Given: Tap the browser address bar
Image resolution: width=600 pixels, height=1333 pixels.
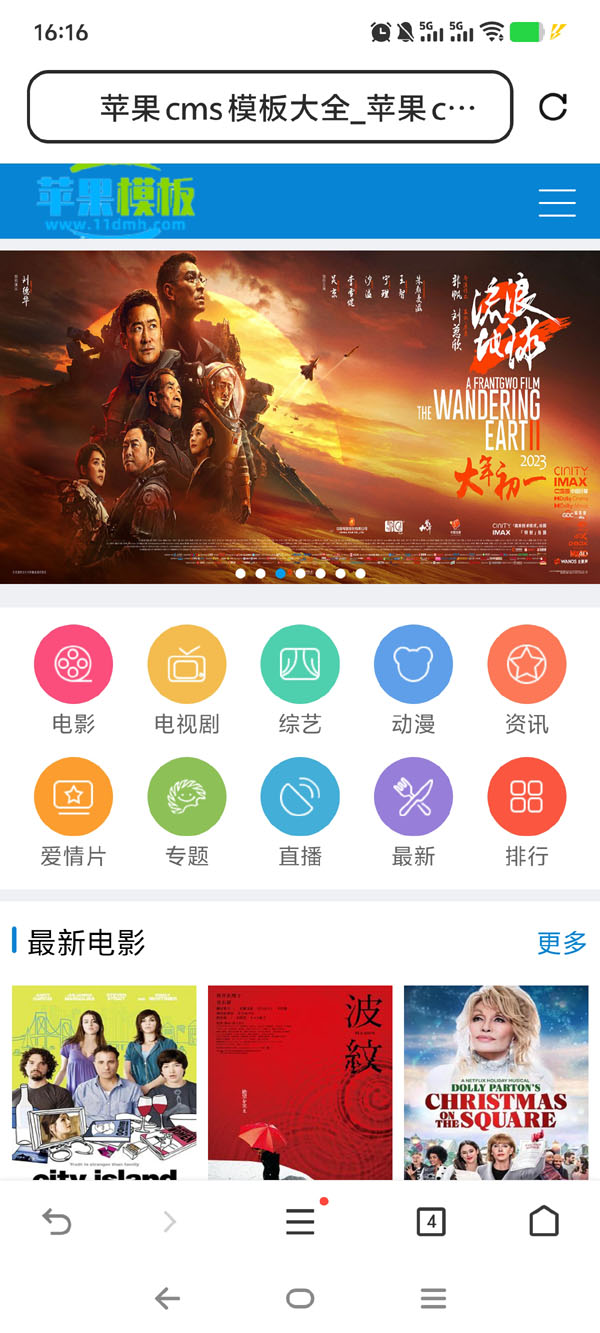Looking at the screenshot, I should click(x=270, y=107).
